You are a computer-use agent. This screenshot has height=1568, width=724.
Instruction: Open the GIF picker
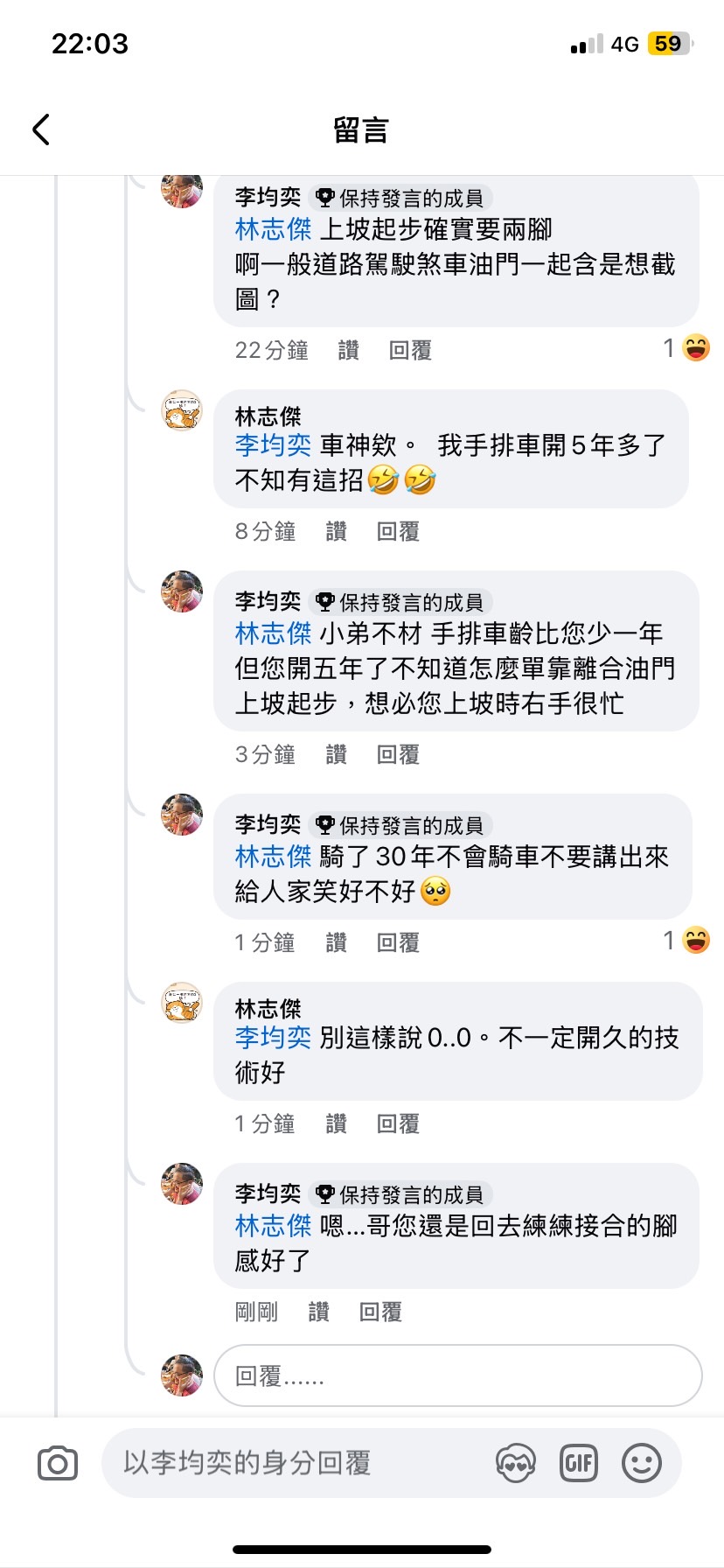point(578,1463)
